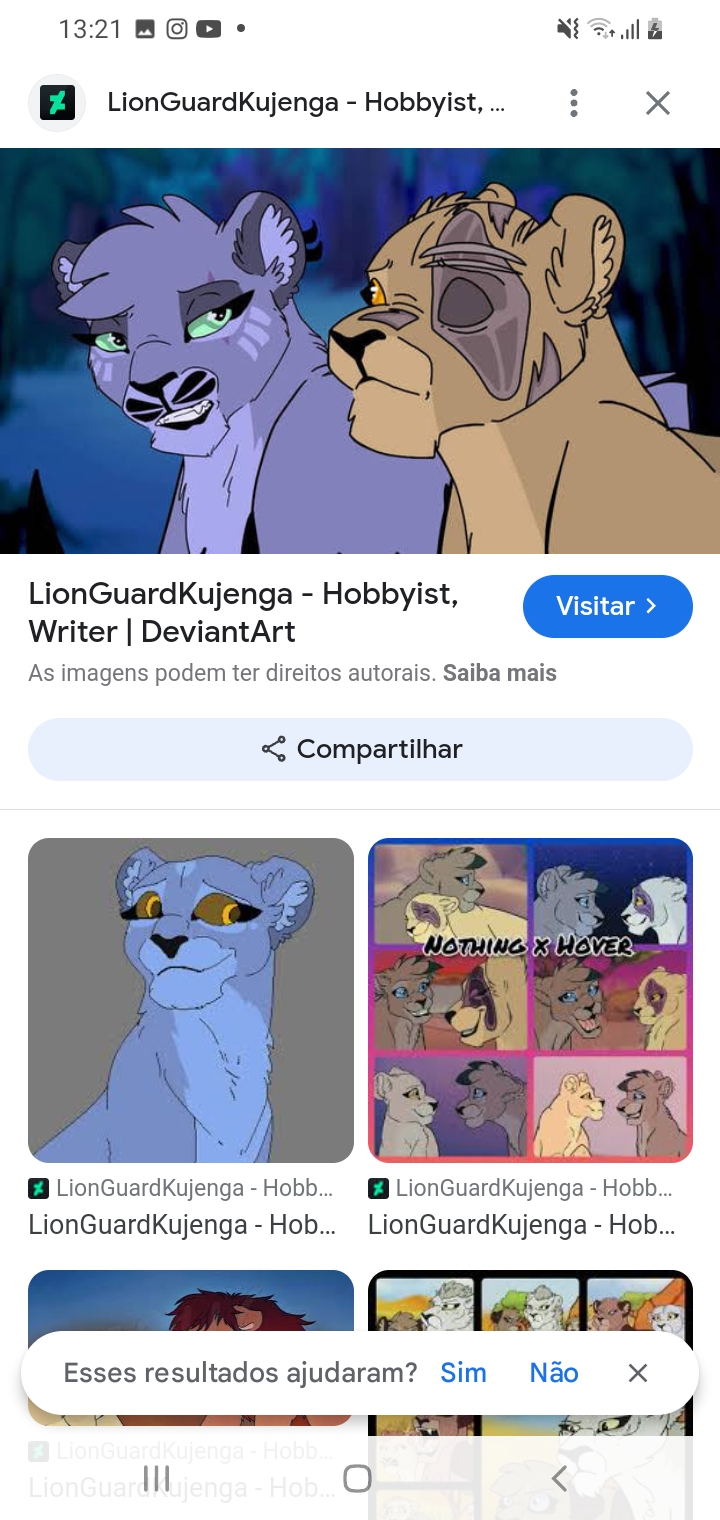This screenshot has height=1520, width=720.
Task: Answer Sim to the feedback prompt
Action: 463,1373
